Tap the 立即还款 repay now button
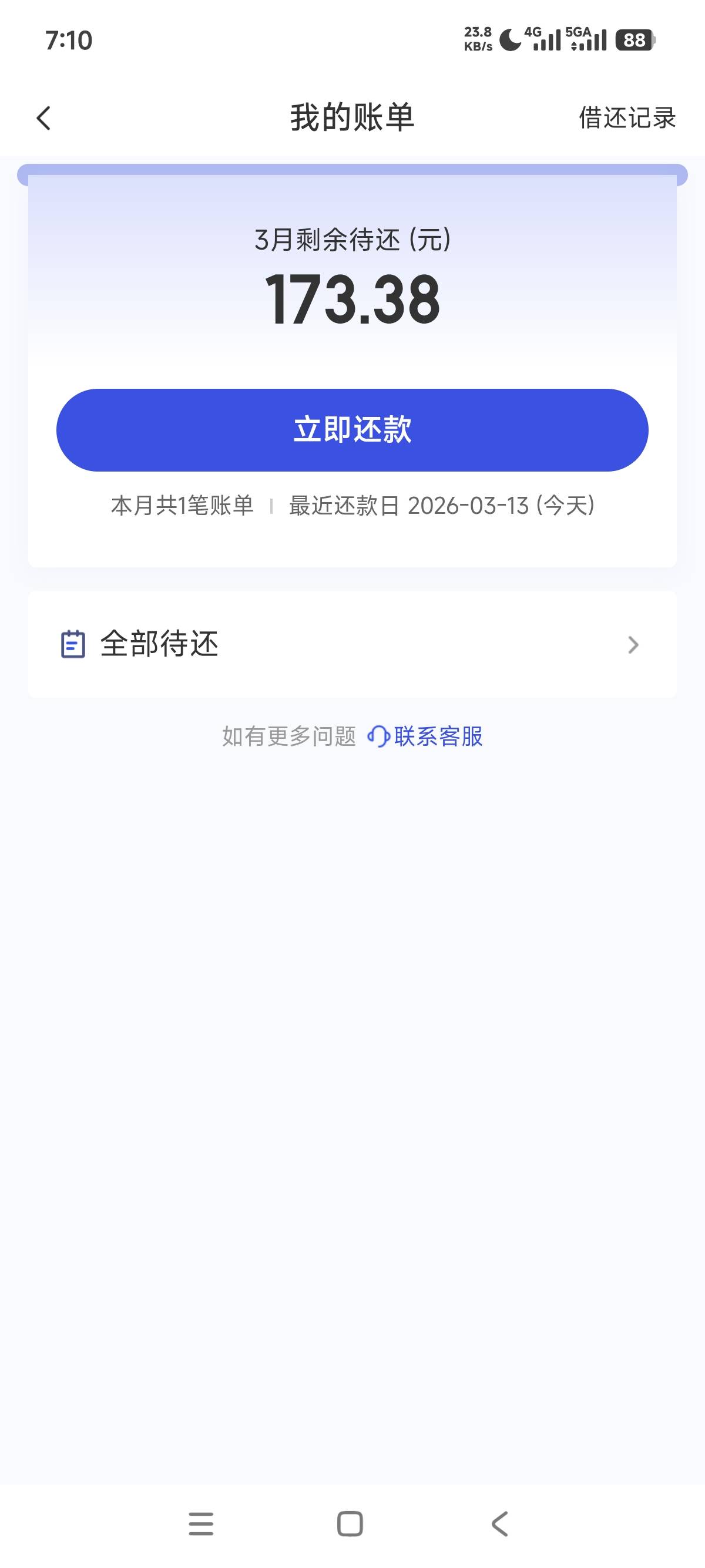 point(352,430)
